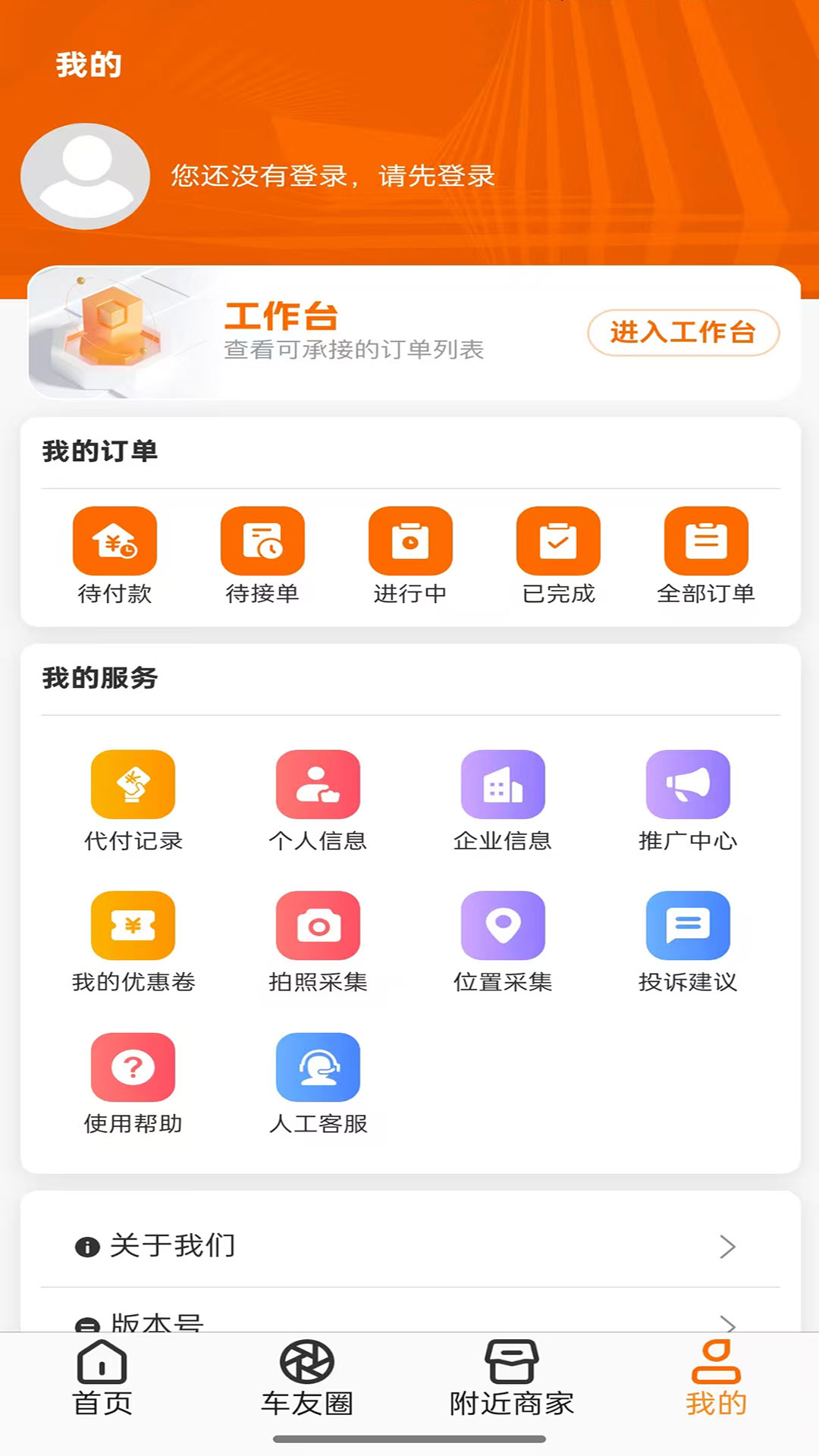Go to 推广中心

pos(688,800)
